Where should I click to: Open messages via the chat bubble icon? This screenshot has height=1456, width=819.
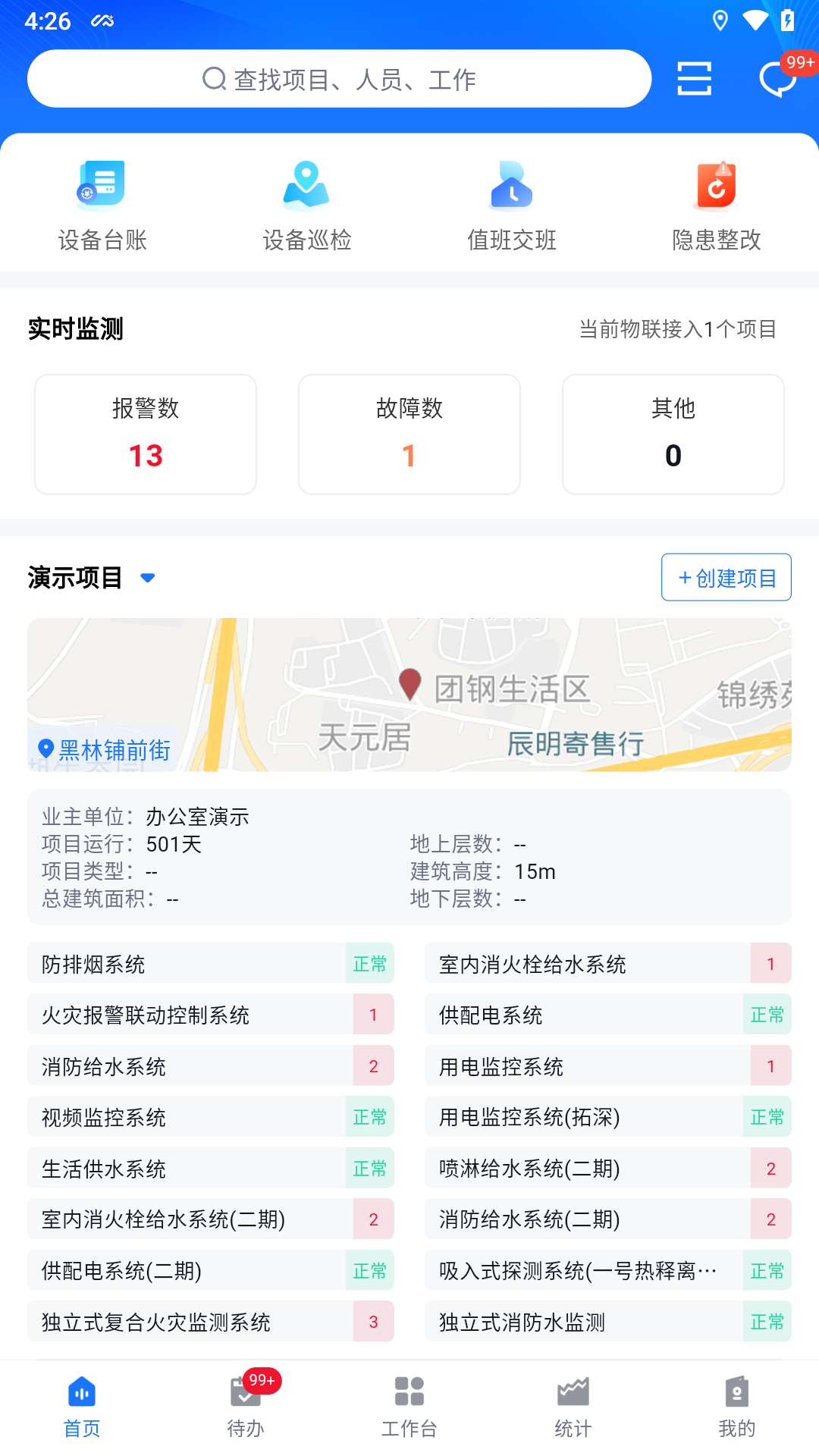pyautogui.click(x=776, y=80)
